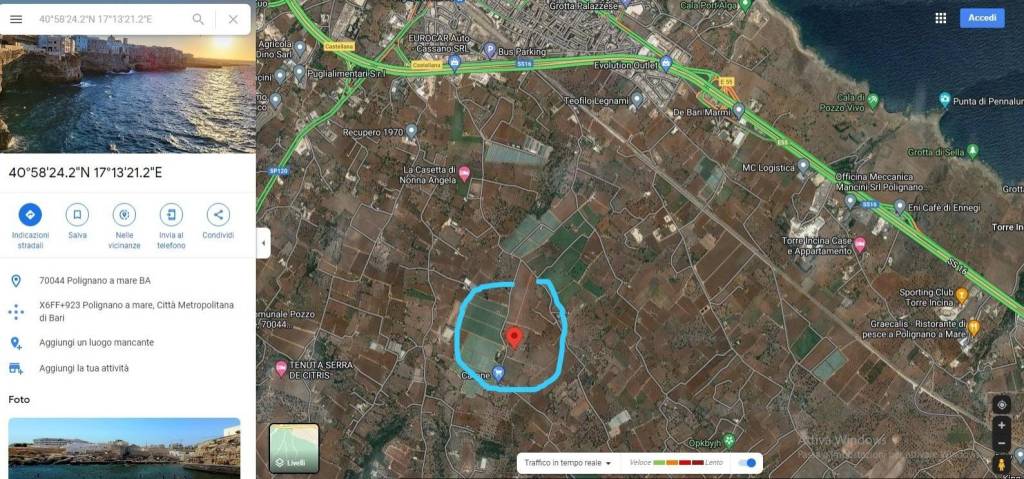1024x479 pixels.
Task: Toggle the traffic layer switch
Action: coord(746,463)
